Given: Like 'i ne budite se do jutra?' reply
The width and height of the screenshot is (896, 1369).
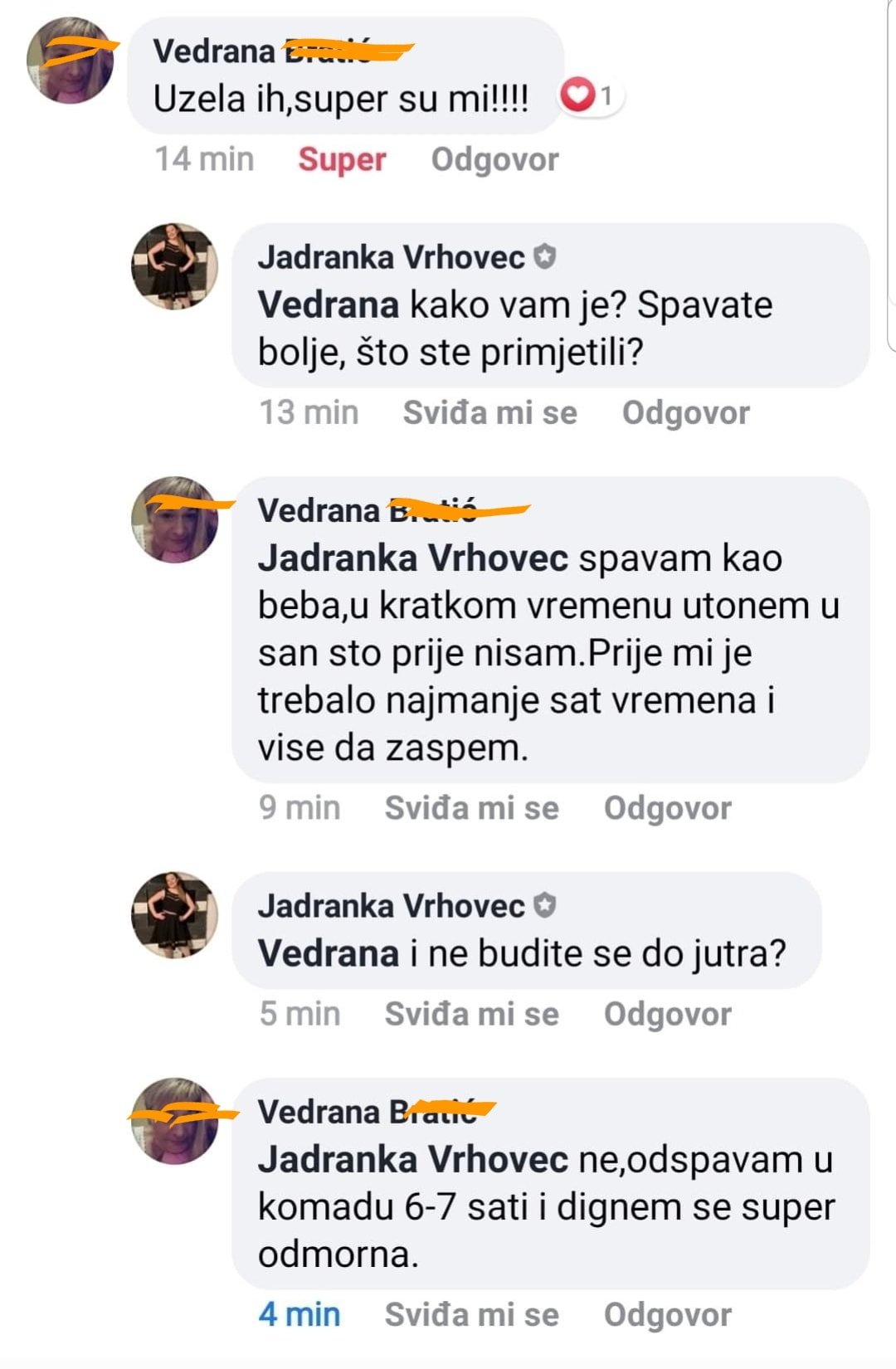Looking at the screenshot, I should pyautogui.click(x=471, y=1014).
